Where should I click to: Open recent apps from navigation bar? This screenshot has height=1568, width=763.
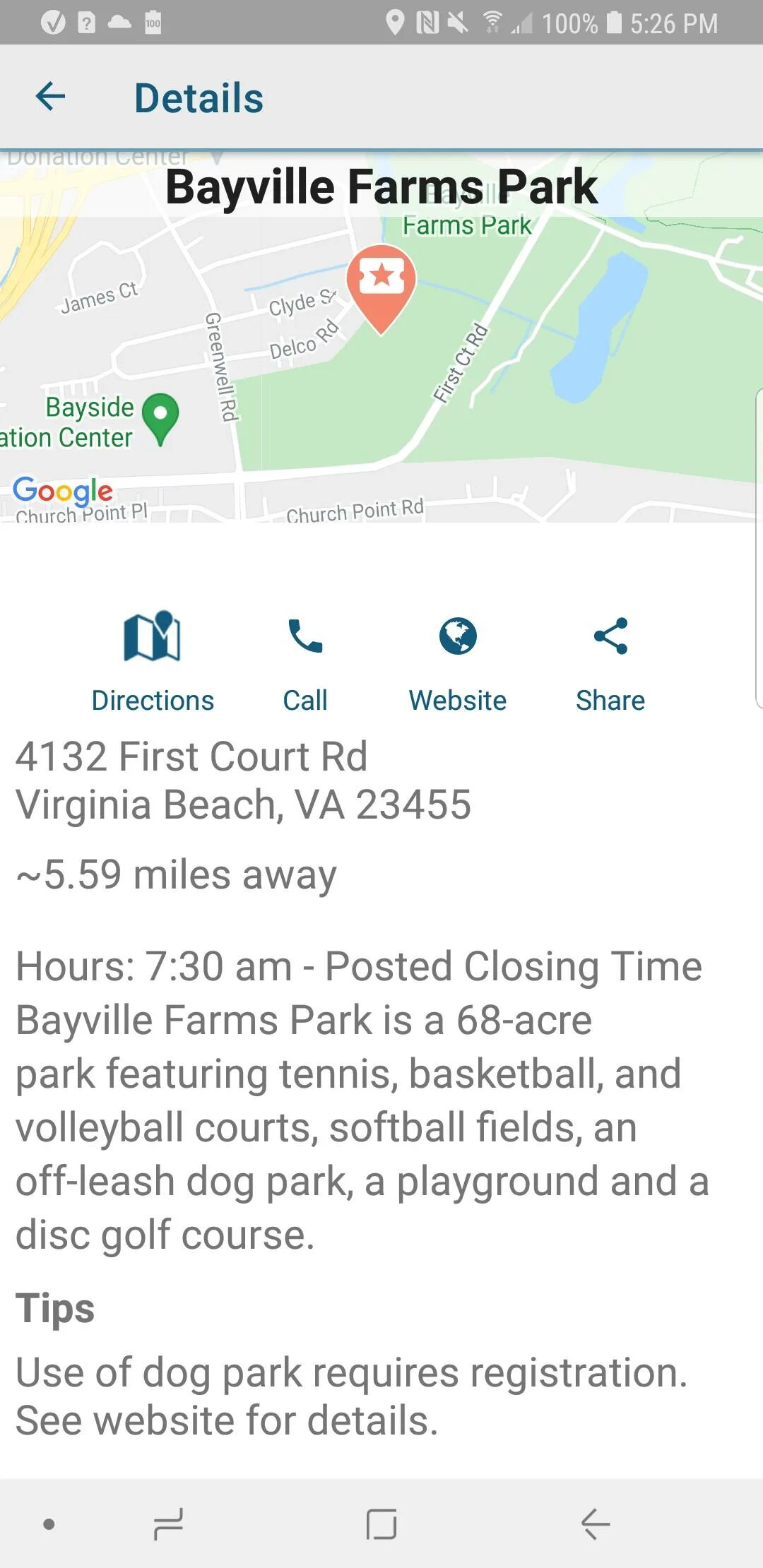[168, 1524]
